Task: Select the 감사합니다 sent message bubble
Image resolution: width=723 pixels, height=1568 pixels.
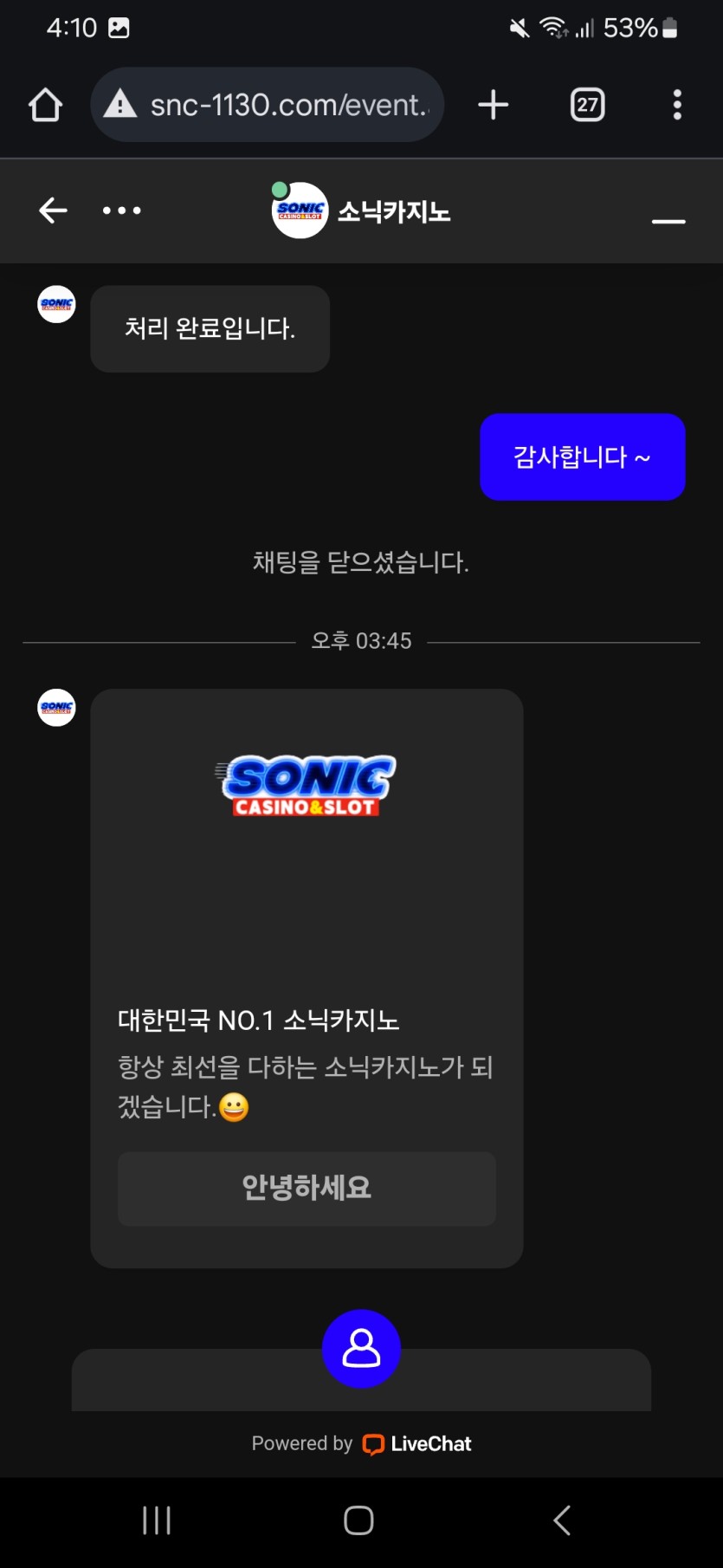Action: click(x=582, y=457)
